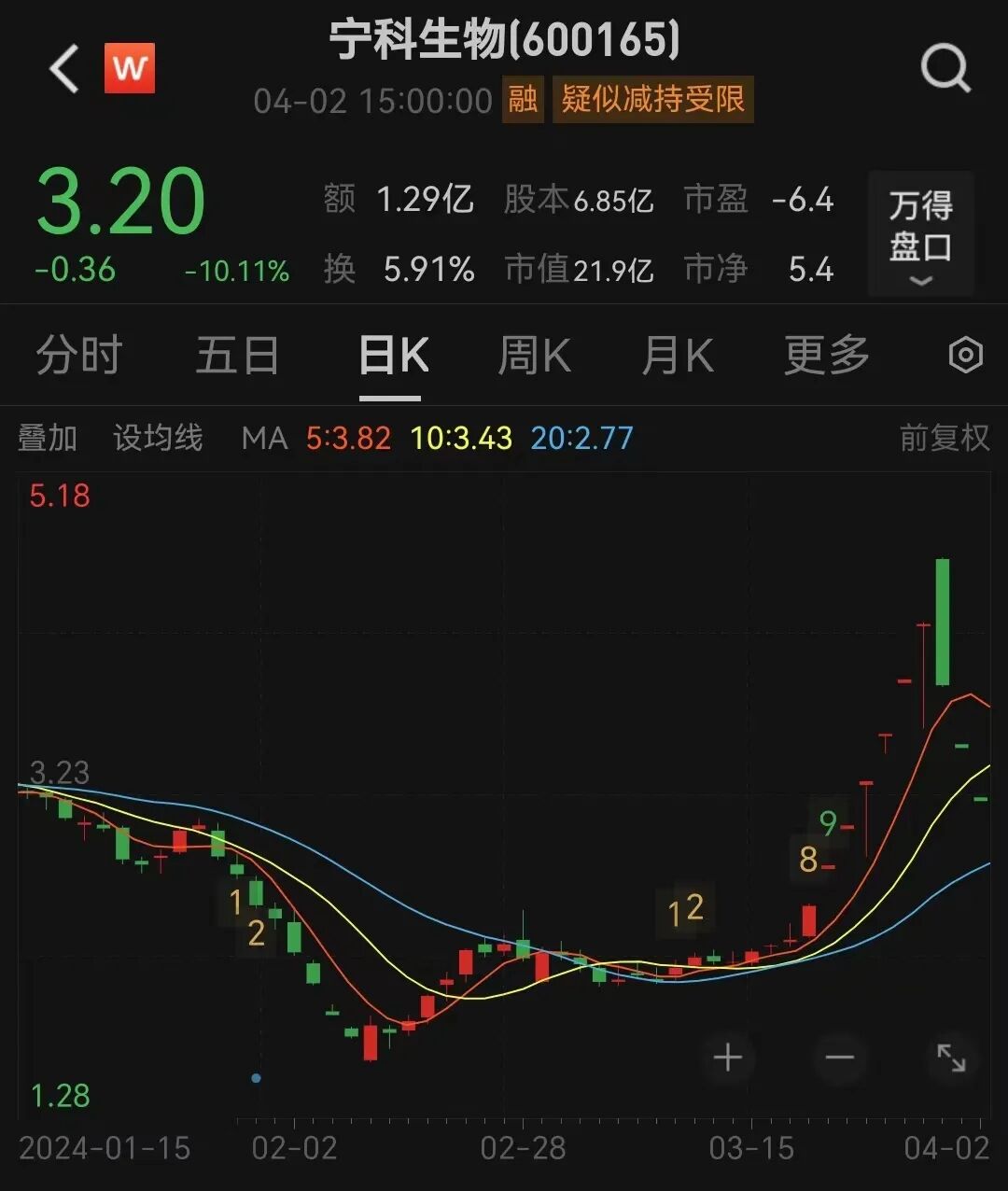Zoom in the K-line chart with plus

727,1058
